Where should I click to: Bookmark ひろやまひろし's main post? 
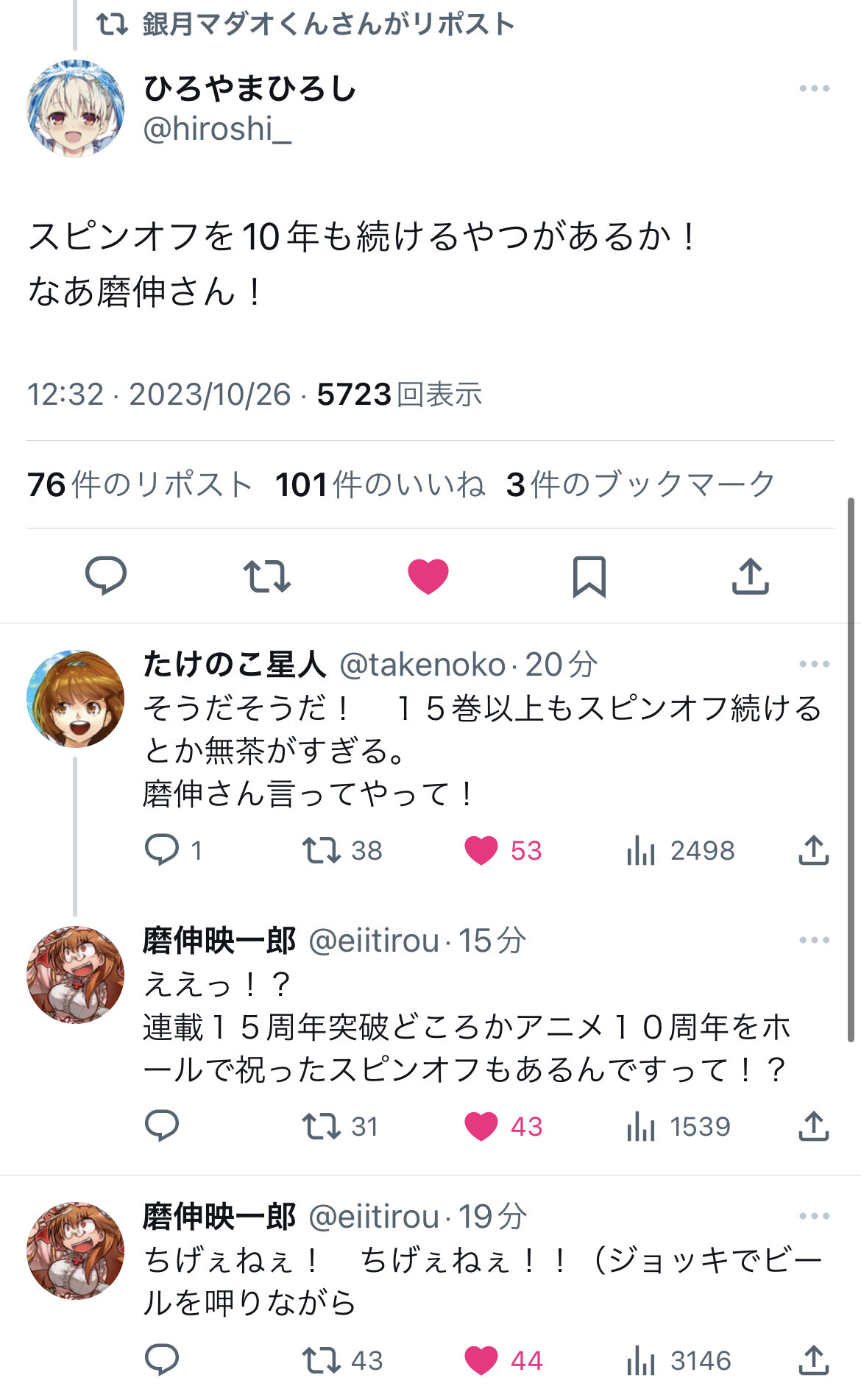(x=589, y=576)
